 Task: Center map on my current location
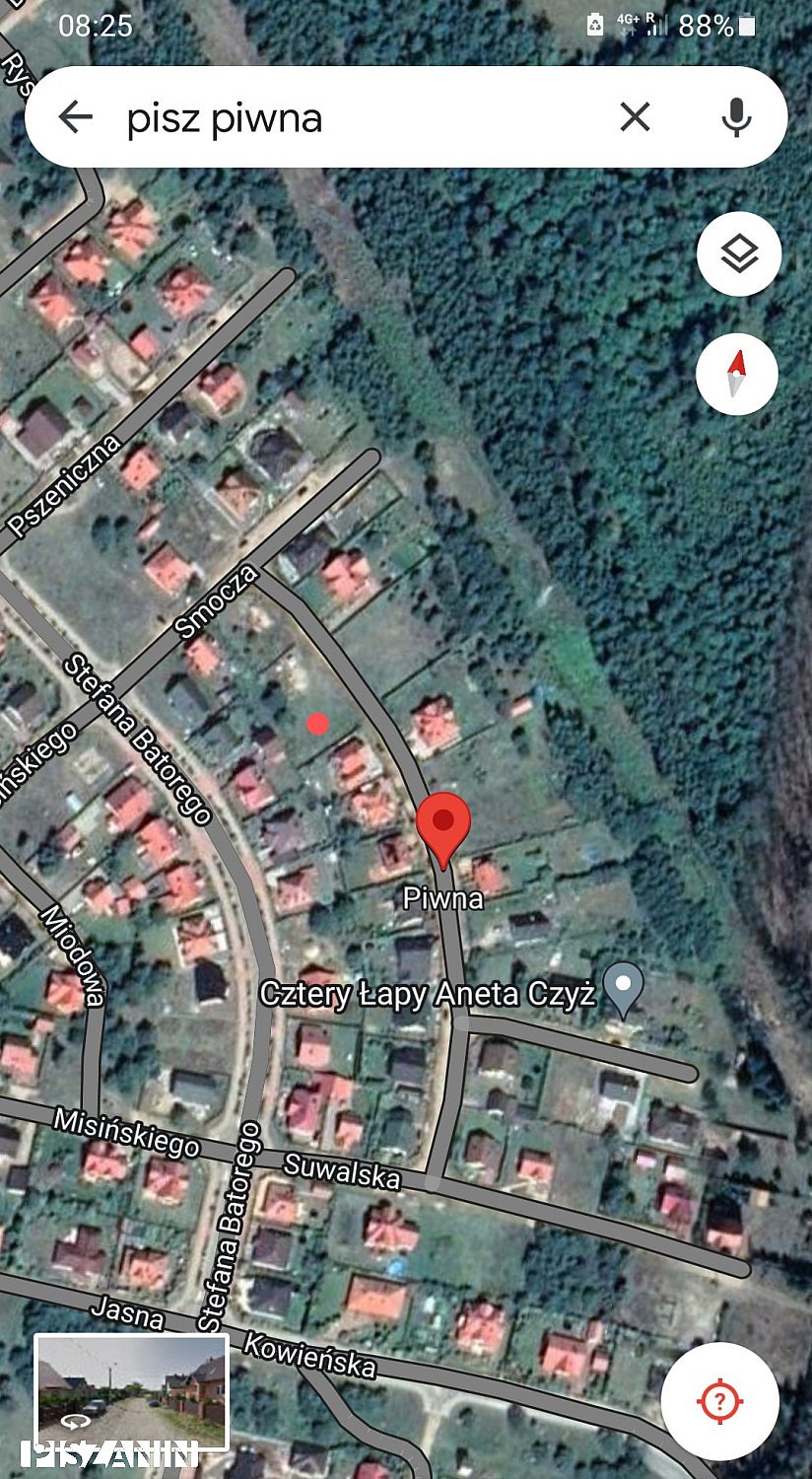pos(718,1399)
